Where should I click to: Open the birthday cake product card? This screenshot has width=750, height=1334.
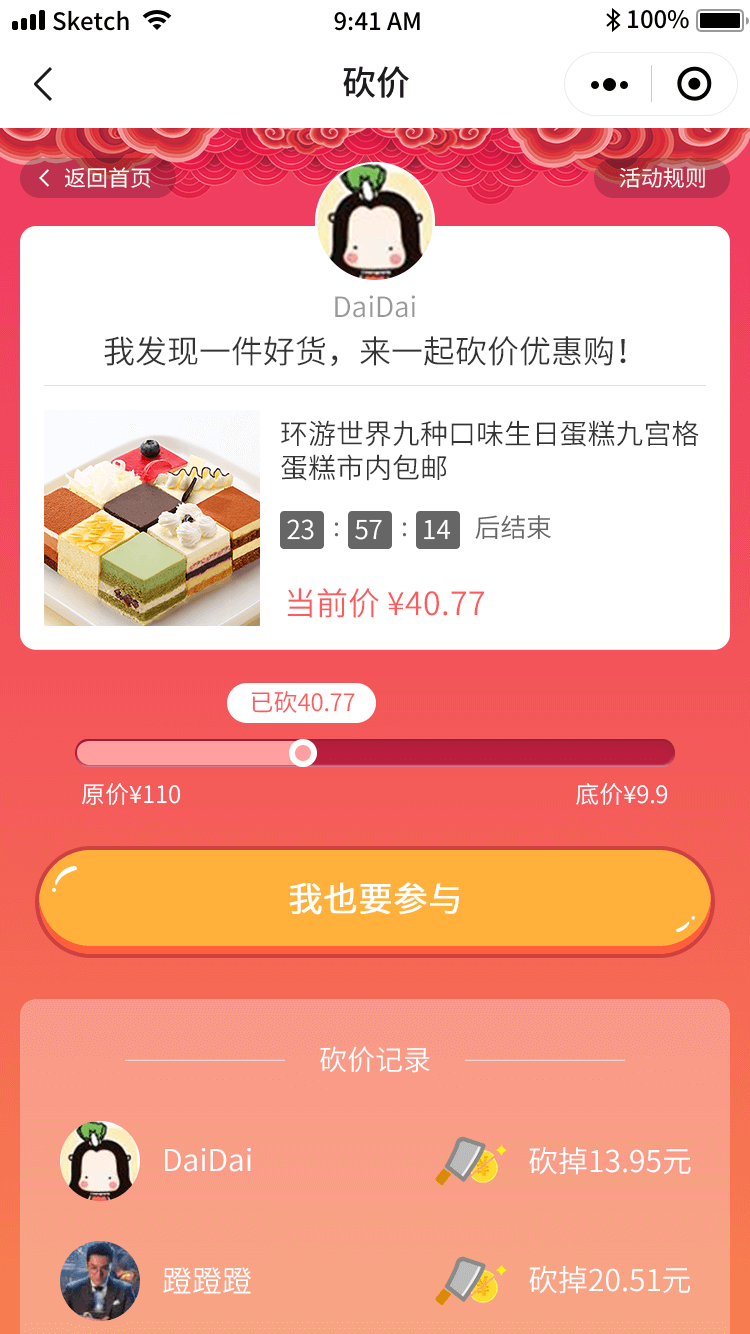point(375,517)
